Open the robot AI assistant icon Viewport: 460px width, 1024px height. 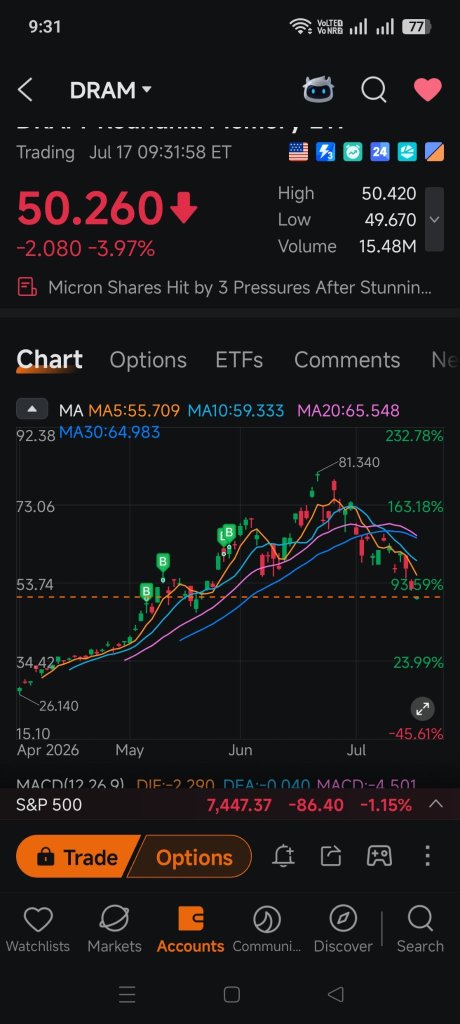[x=318, y=89]
